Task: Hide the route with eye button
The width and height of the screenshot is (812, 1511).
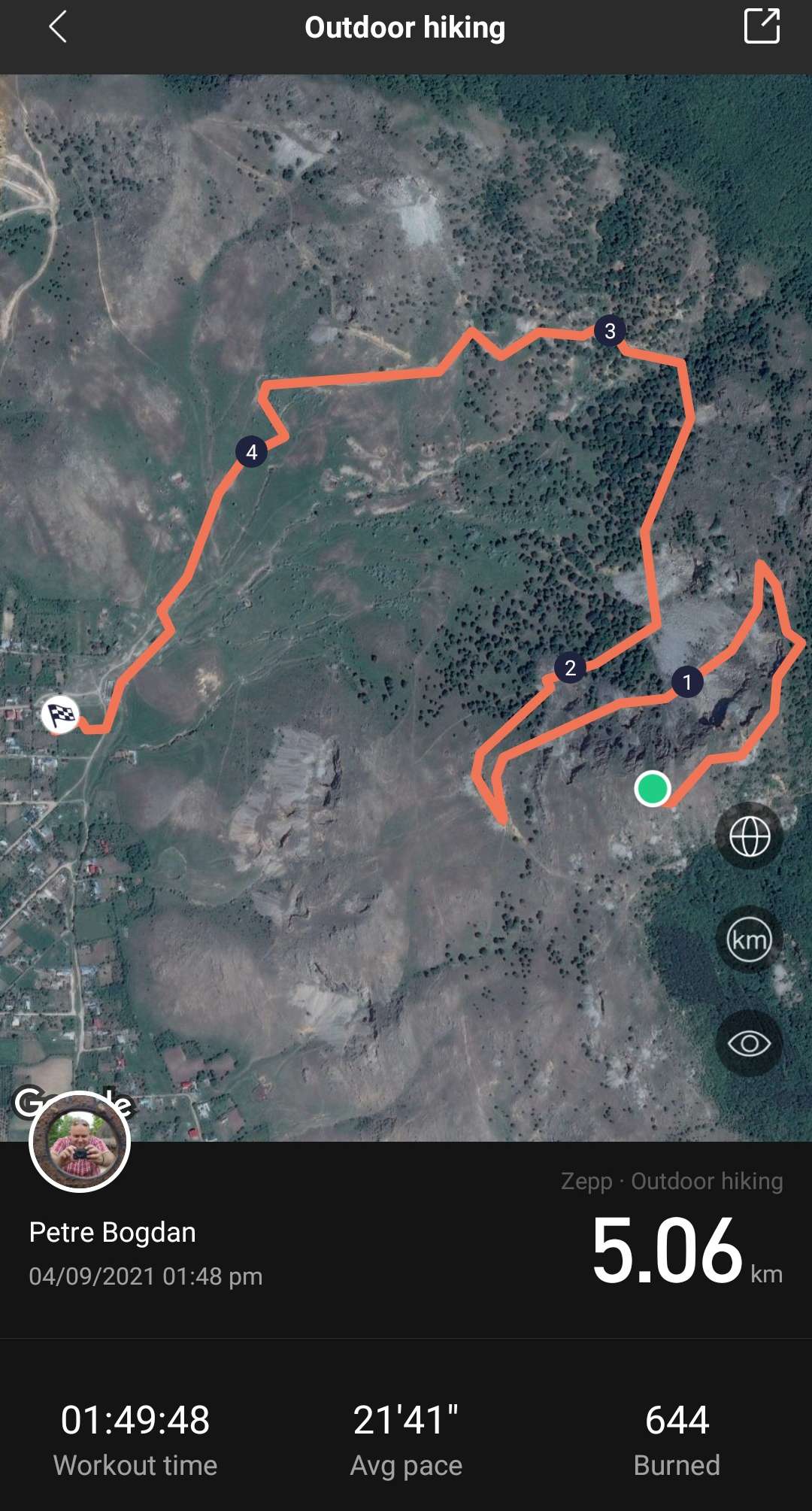Action: (750, 1043)
